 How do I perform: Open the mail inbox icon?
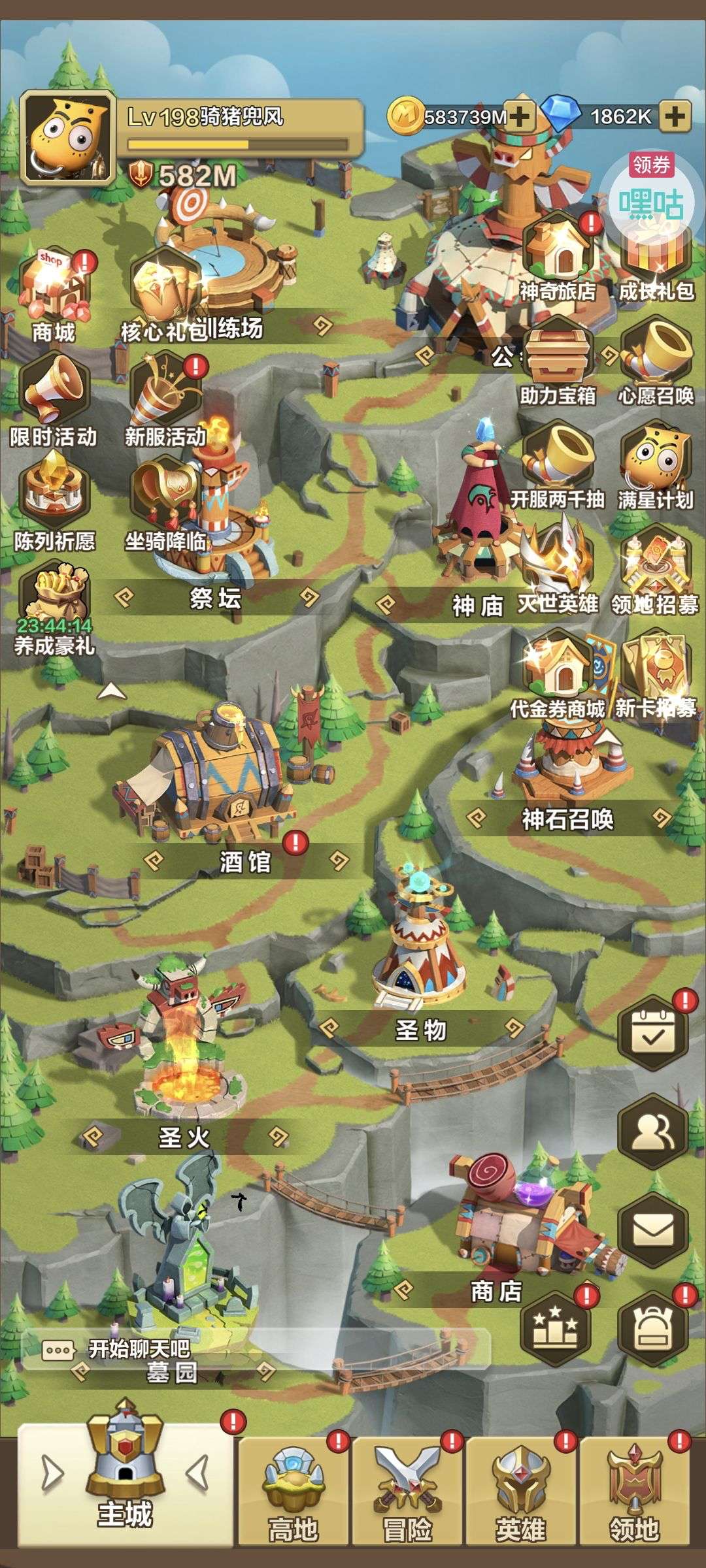pos(653,1232)
